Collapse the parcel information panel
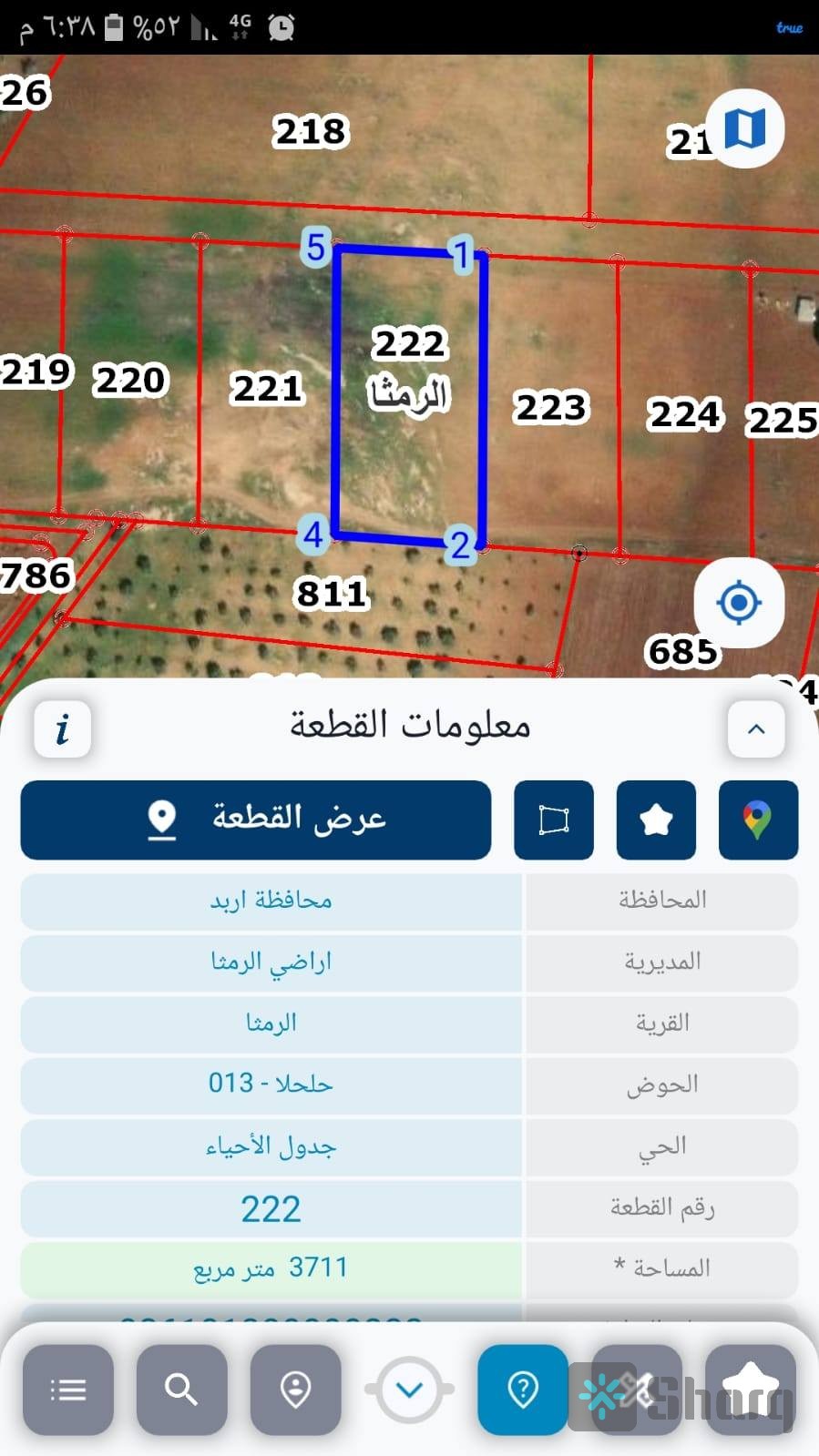This screenshot has width=819, height=1456. pyautogui.click(x=756, y=729)
